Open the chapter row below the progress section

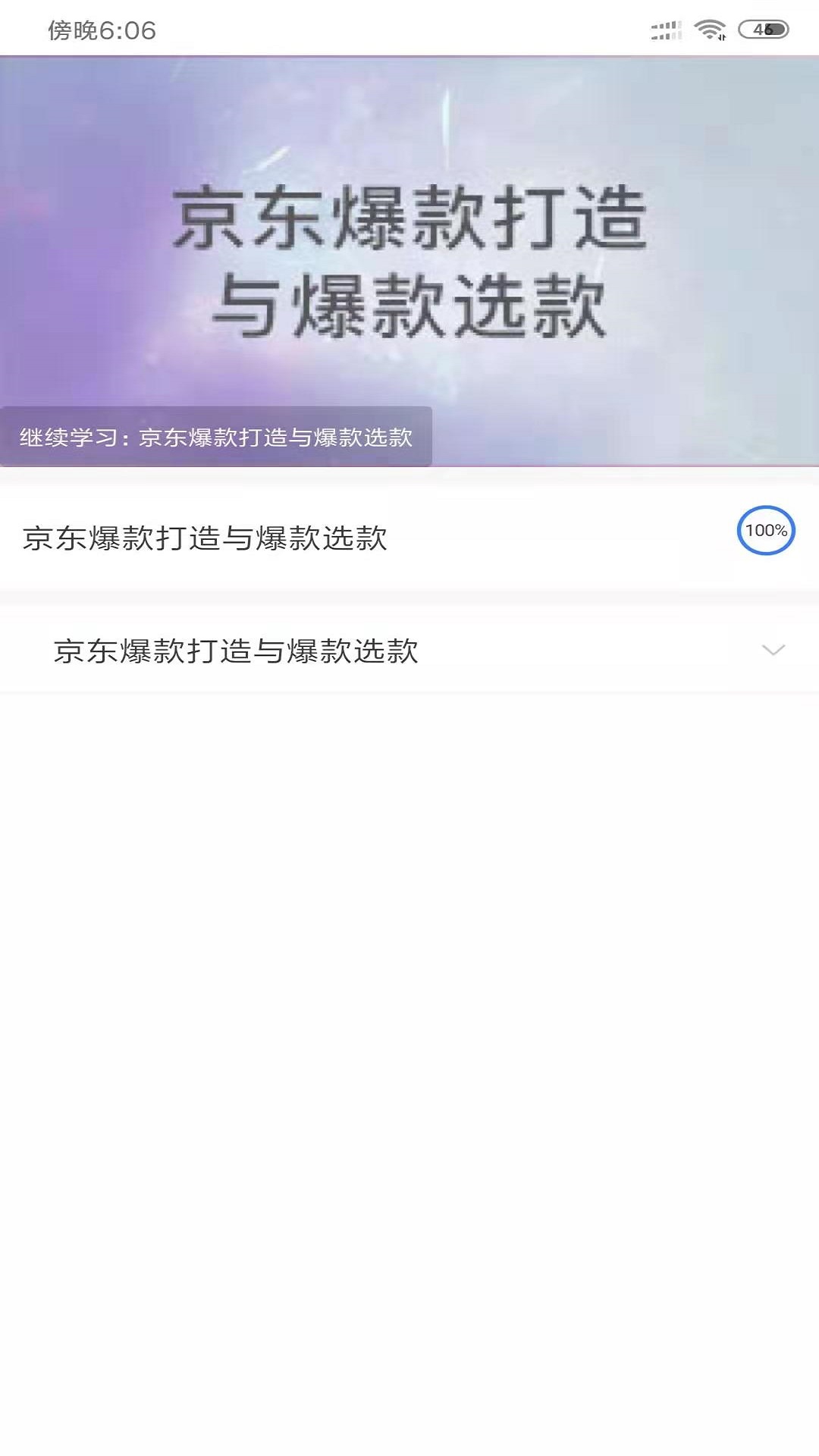tap(409, 651)
